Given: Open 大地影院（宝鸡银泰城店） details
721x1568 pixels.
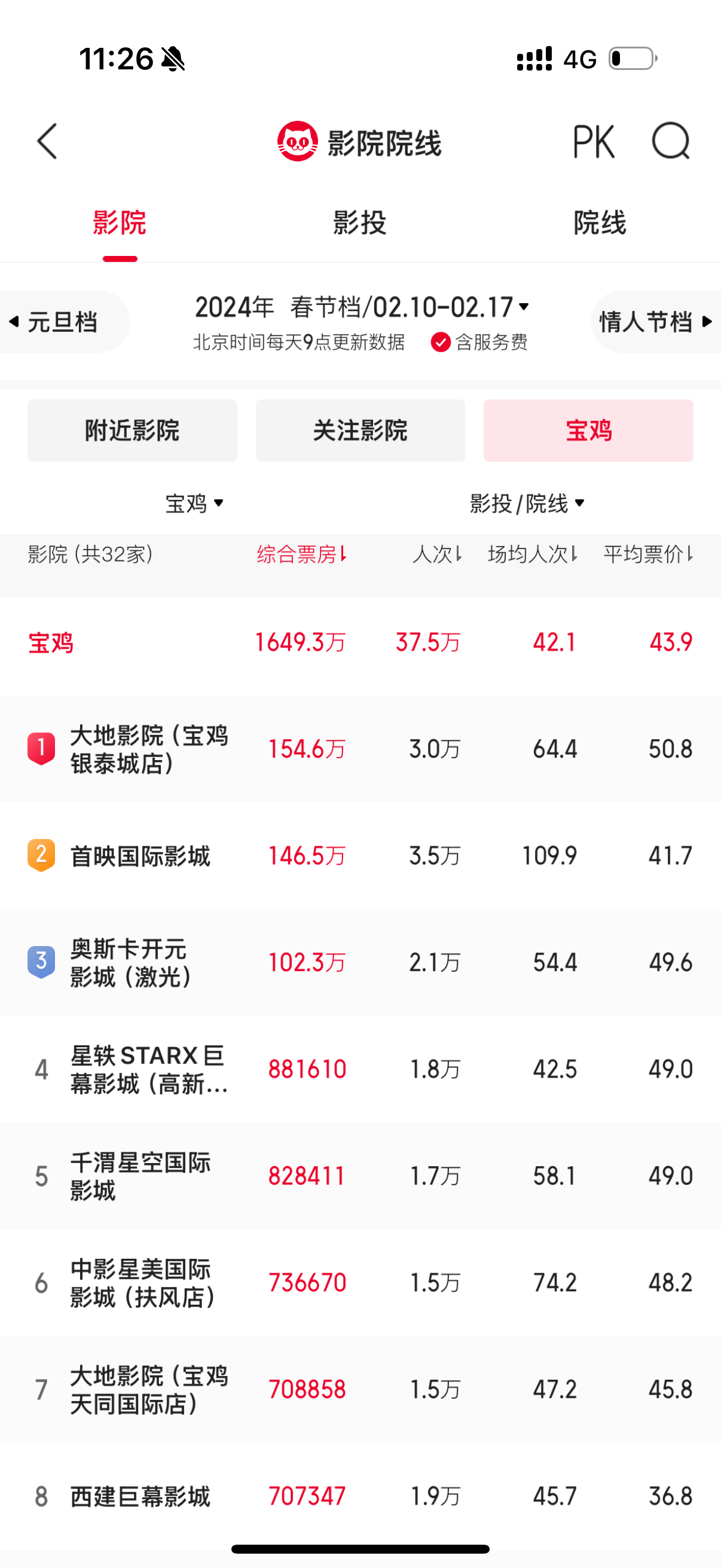Looking at the screenshot, I should (149, 749).
